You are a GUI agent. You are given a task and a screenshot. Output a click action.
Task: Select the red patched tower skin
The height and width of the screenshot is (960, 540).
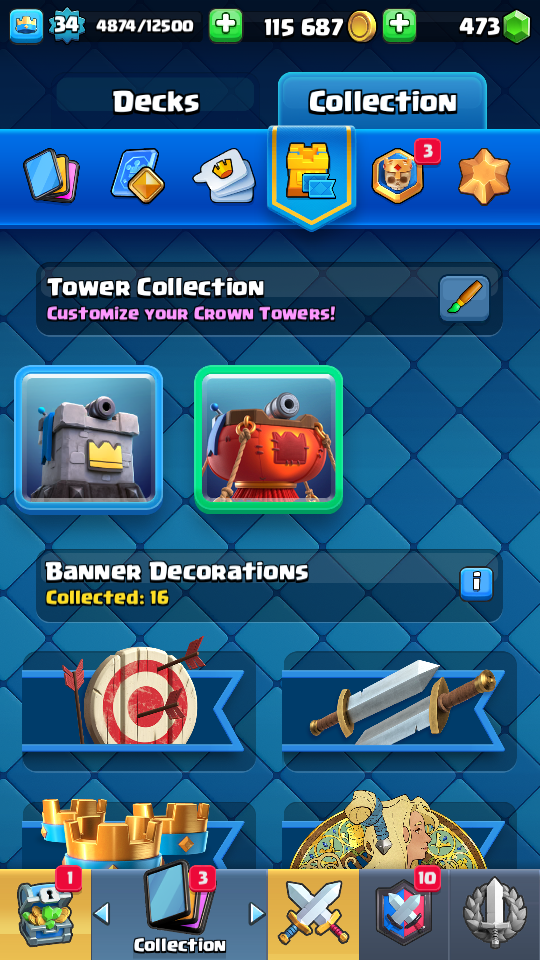tap(268, 438)
